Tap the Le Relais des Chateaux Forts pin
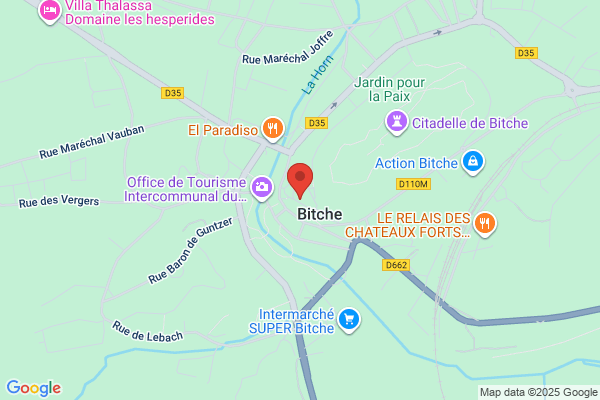The width and height of the screenshot is (600, 400). click(485, 224)
